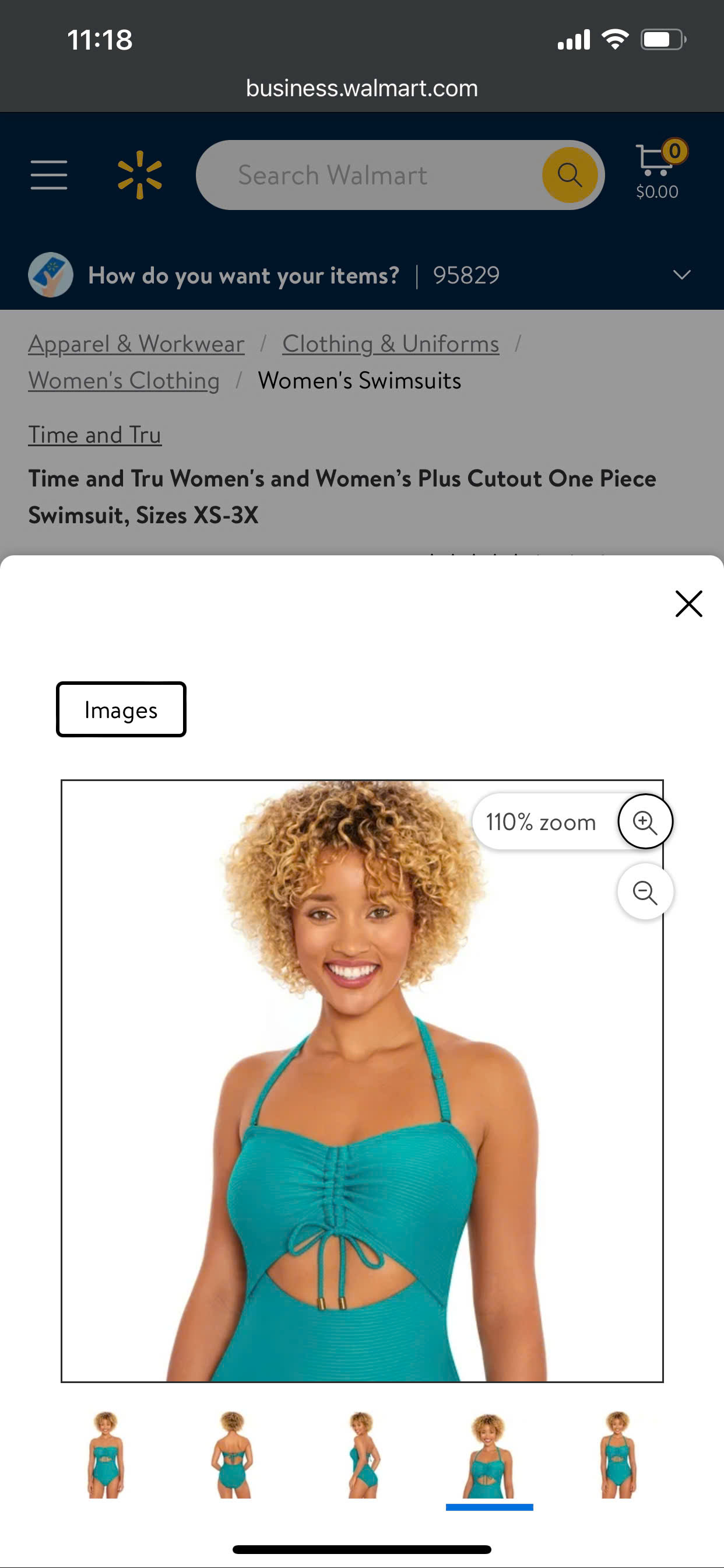Image resolution: width=724 pixels, height=1568 pixels.
Task: Show the side-view third thumbnail
Action: pyautogui.click(x=362, y=1455)
